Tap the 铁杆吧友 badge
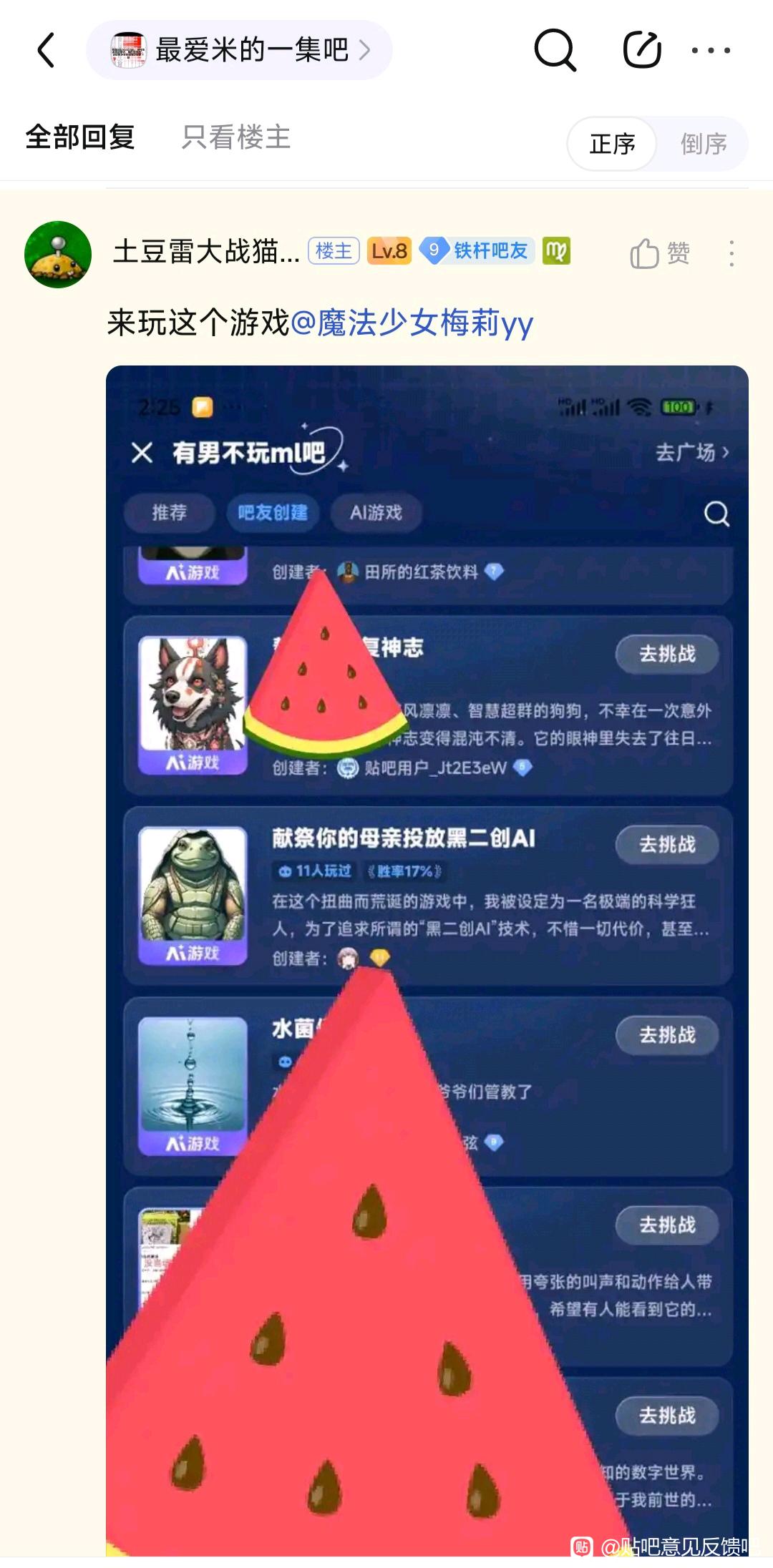 point(477,251)
